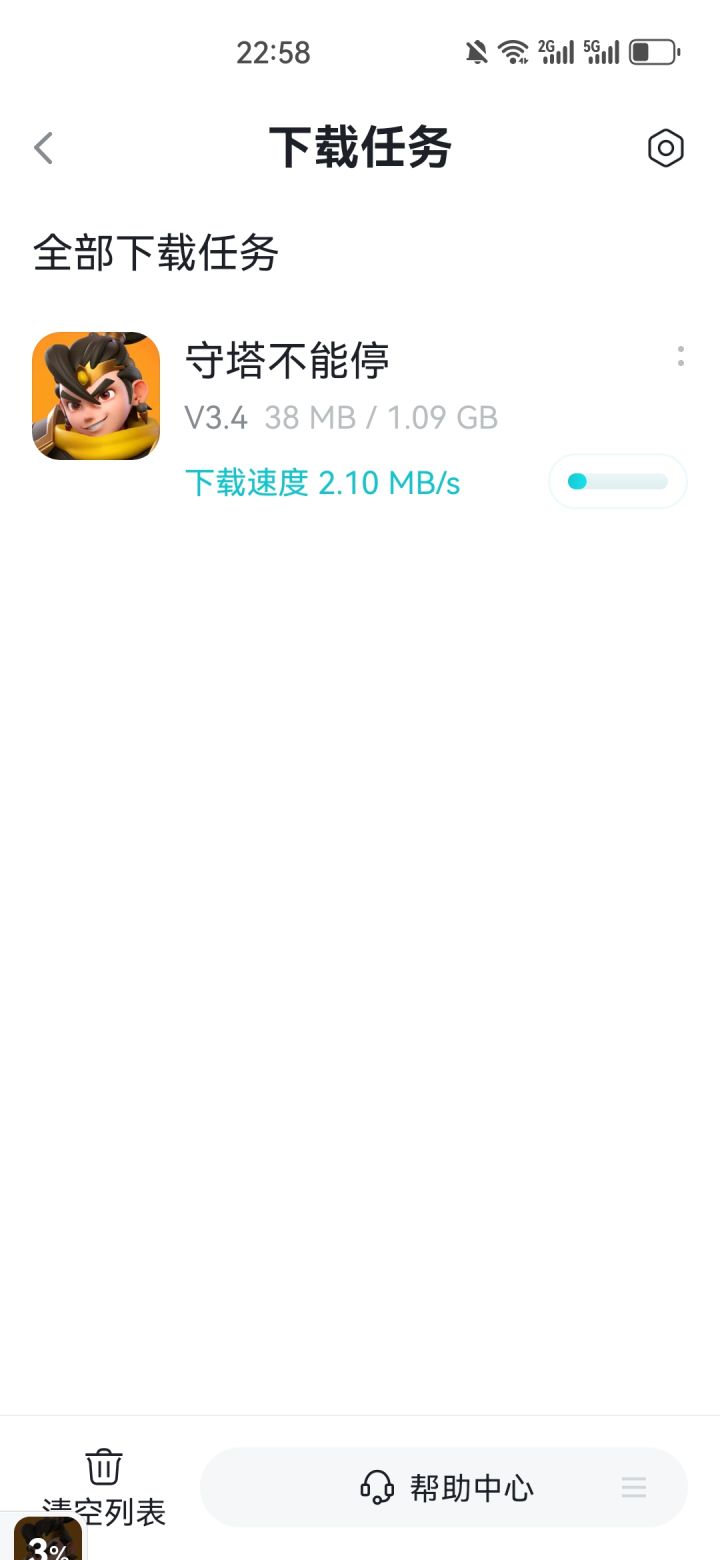
Task: Click the headset icon beside 帮助中心
Action: pyautogui.click(x=378, y=1488)
